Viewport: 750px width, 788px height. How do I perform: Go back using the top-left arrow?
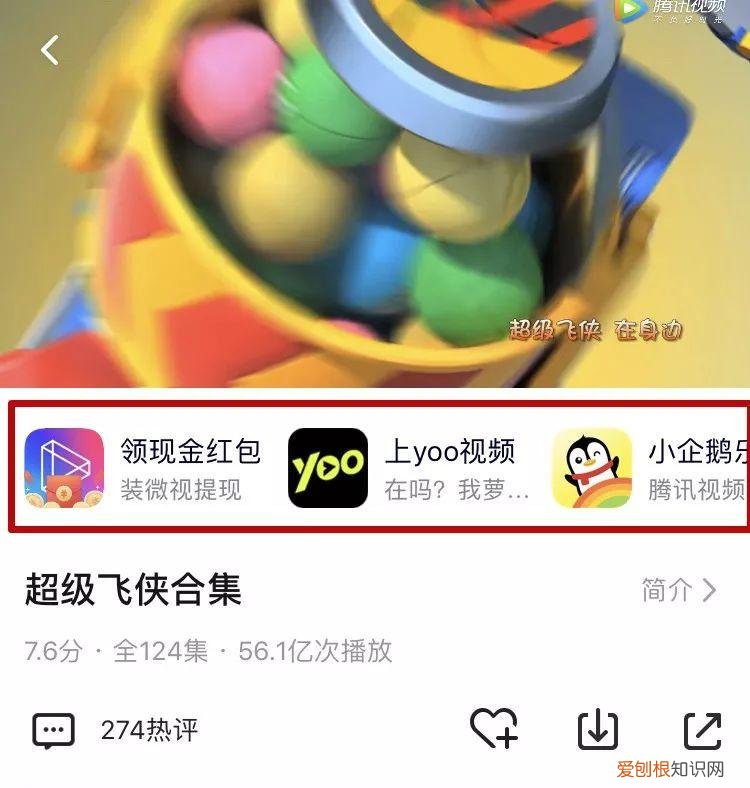(47, 48)
